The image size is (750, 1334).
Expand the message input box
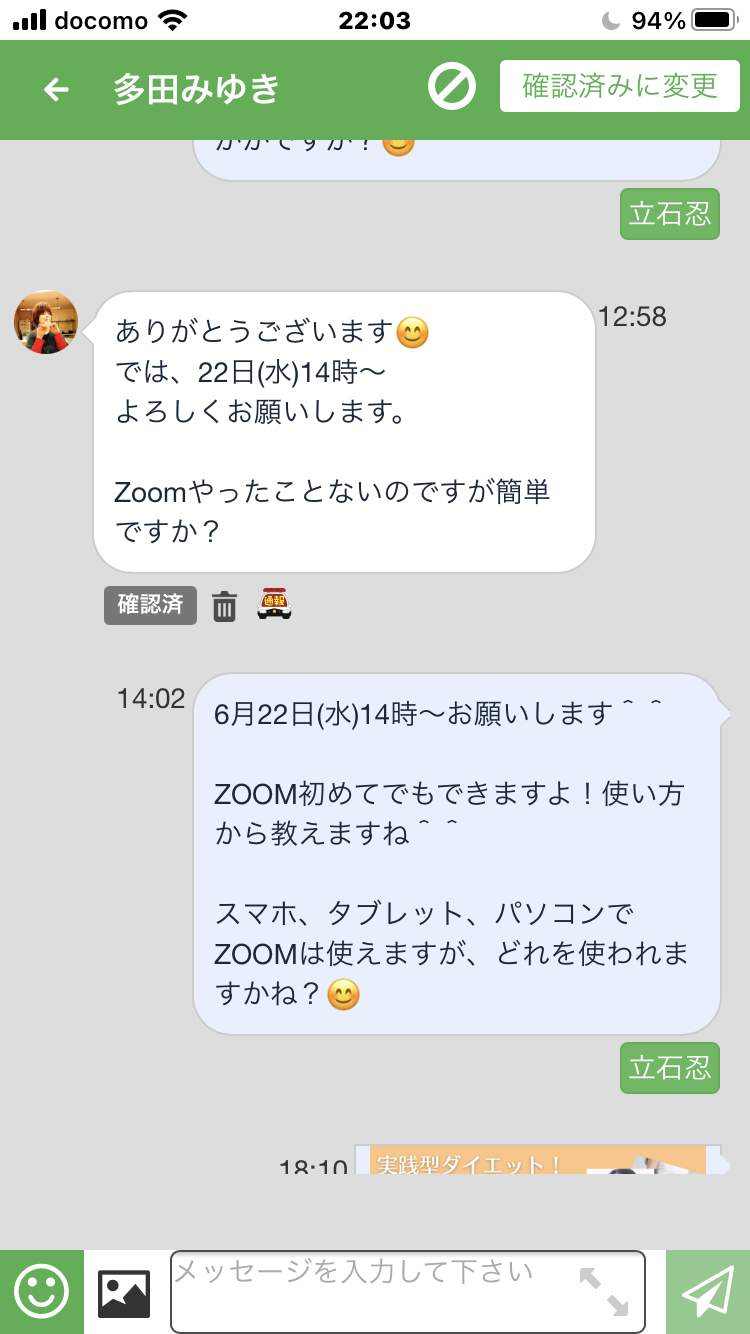604,1292
